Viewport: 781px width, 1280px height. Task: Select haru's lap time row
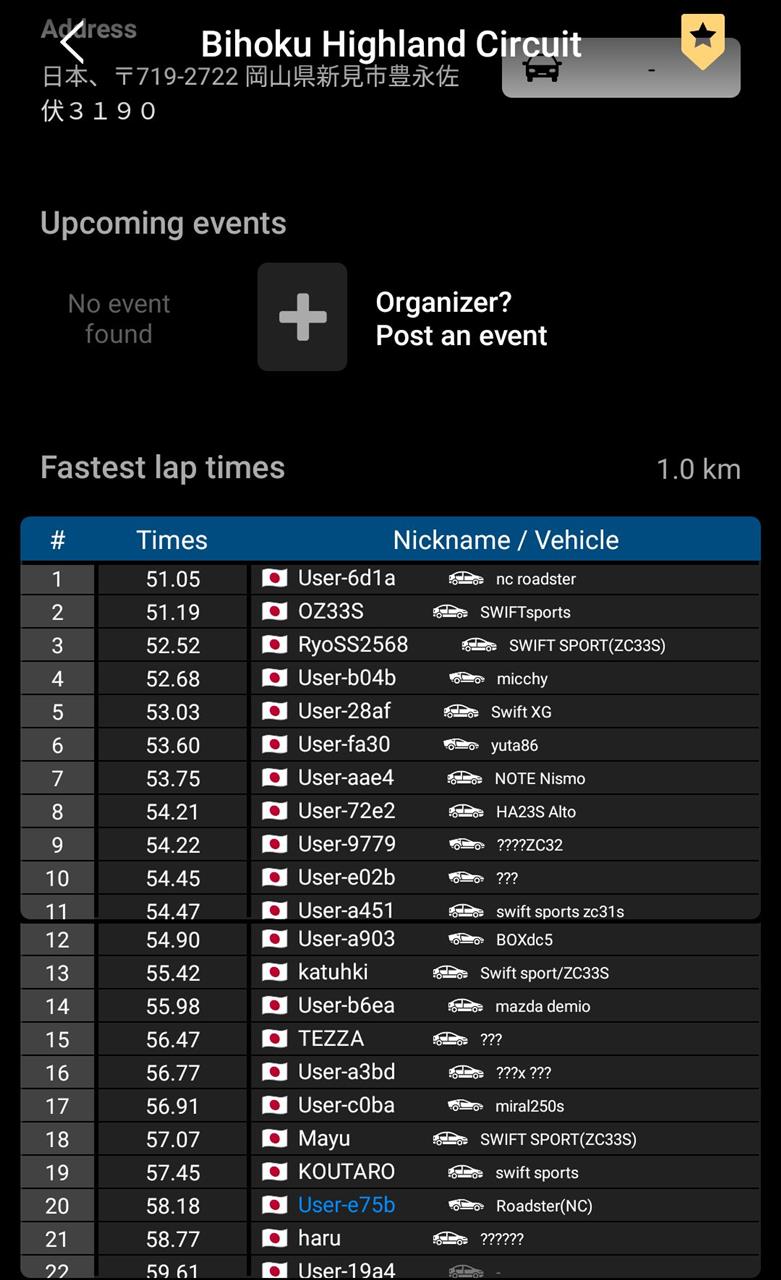[x=390, y=1238]
